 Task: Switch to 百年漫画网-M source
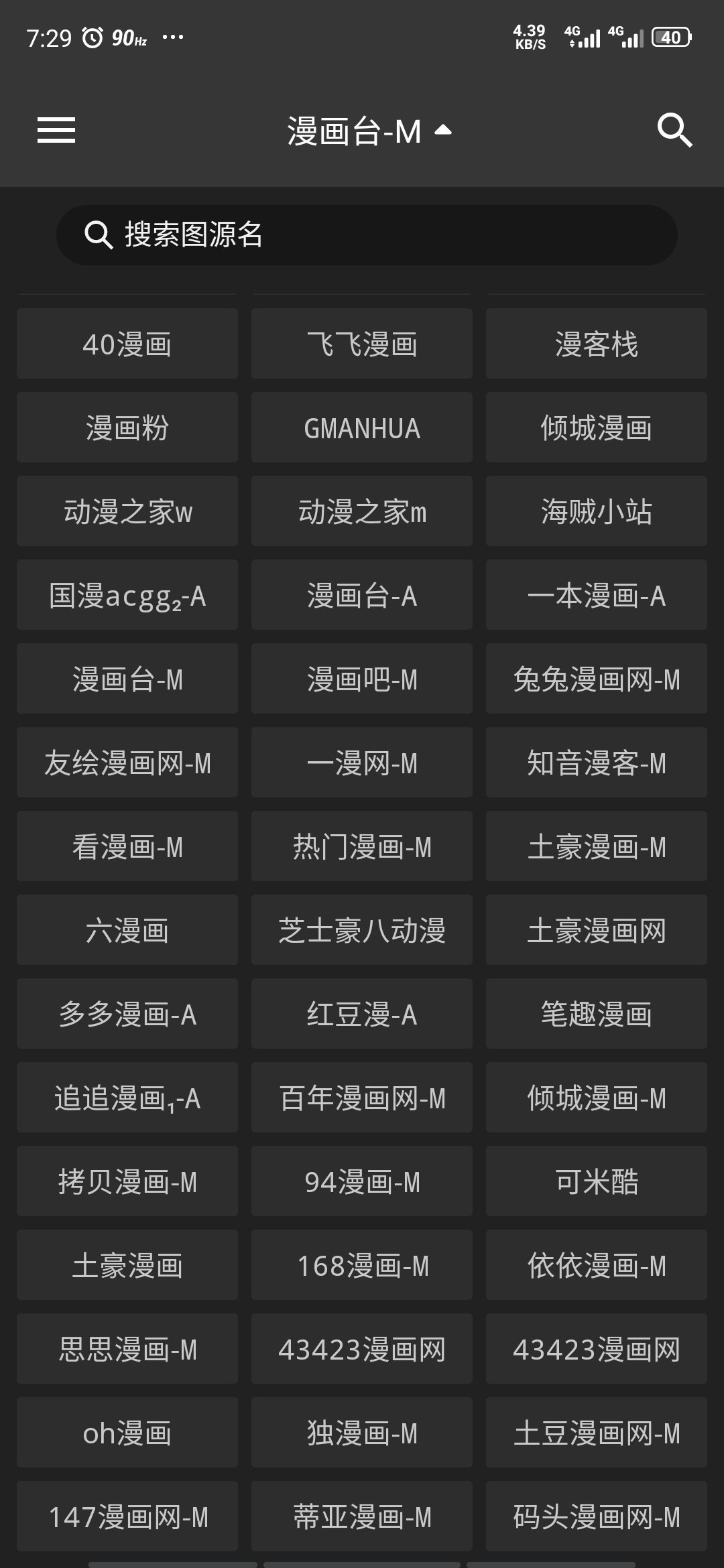point(362,1098)
